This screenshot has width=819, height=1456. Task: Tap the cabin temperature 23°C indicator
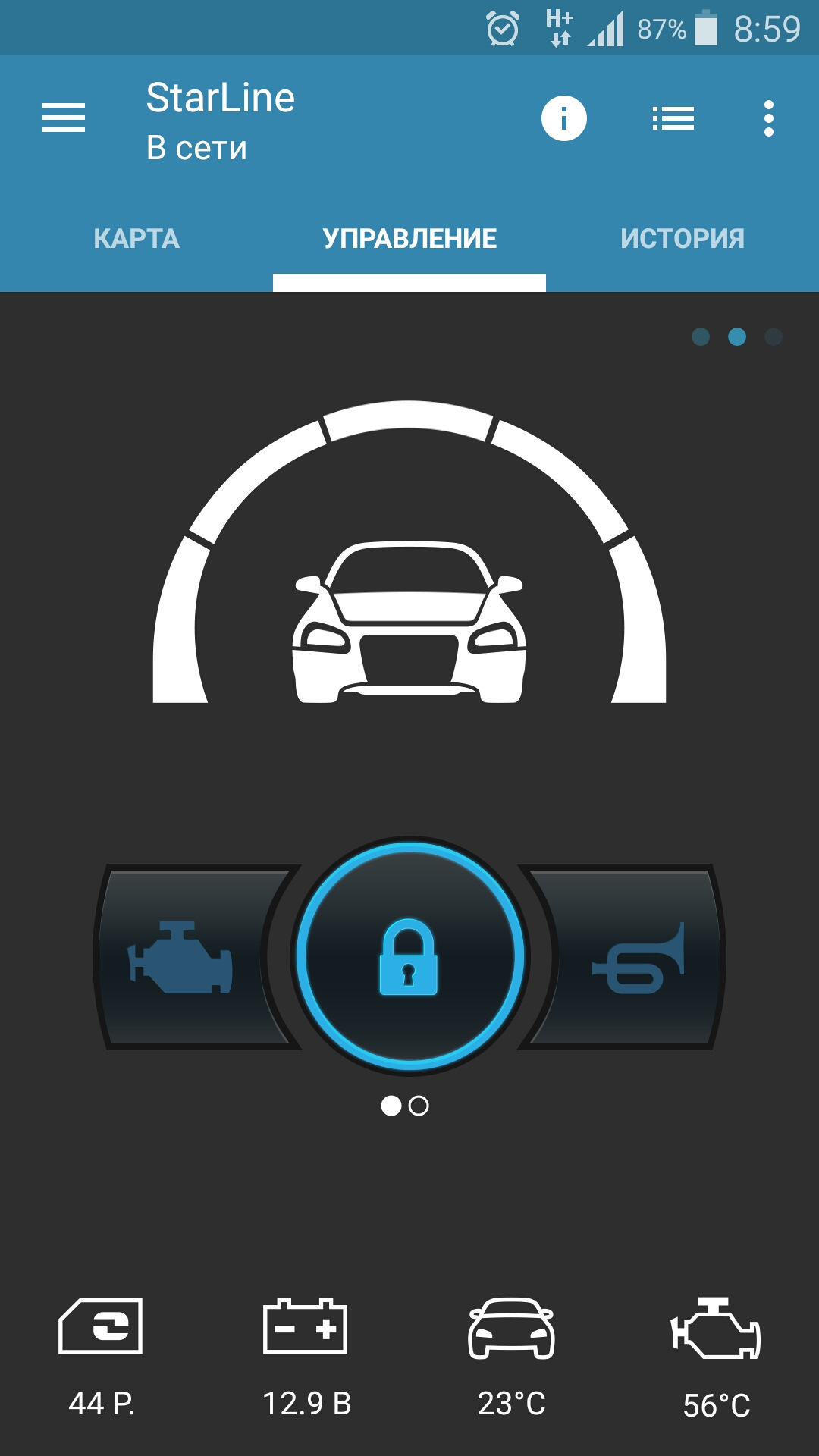pyautogui.click(x=511, y=1354)
